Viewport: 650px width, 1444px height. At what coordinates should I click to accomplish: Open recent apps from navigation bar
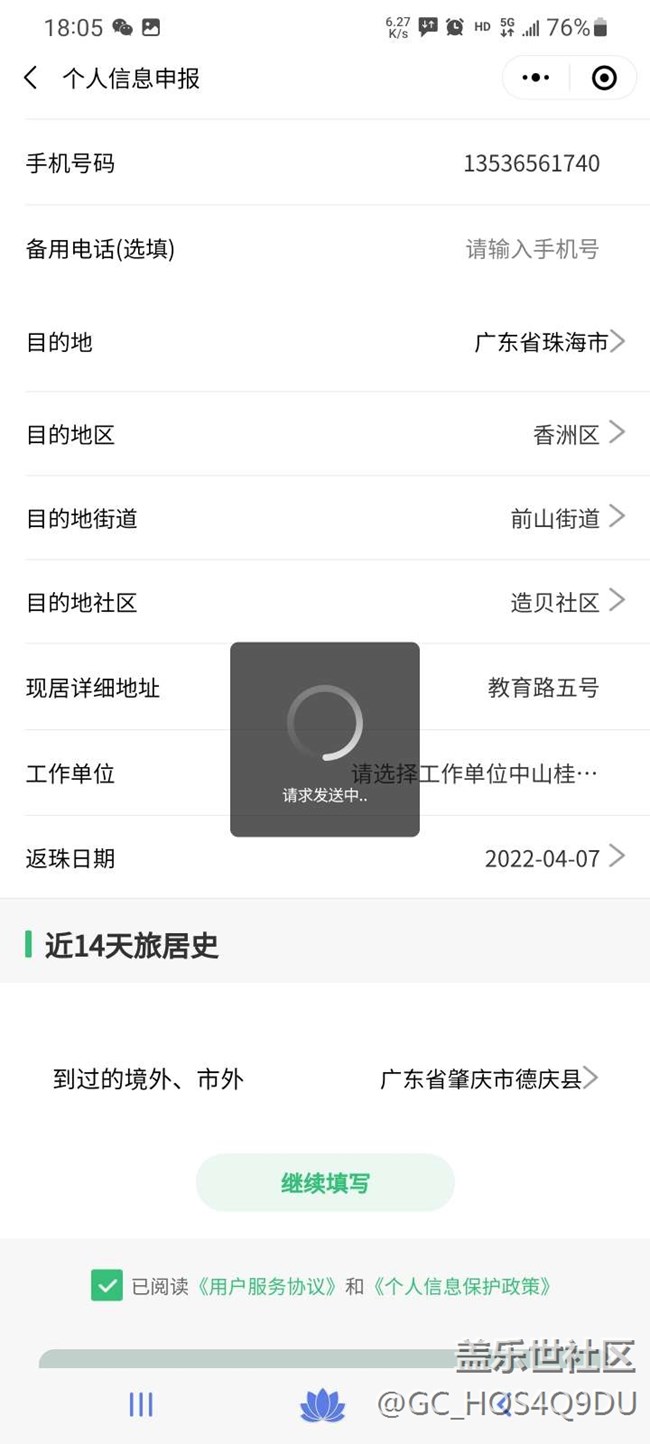coord(141,1405)
